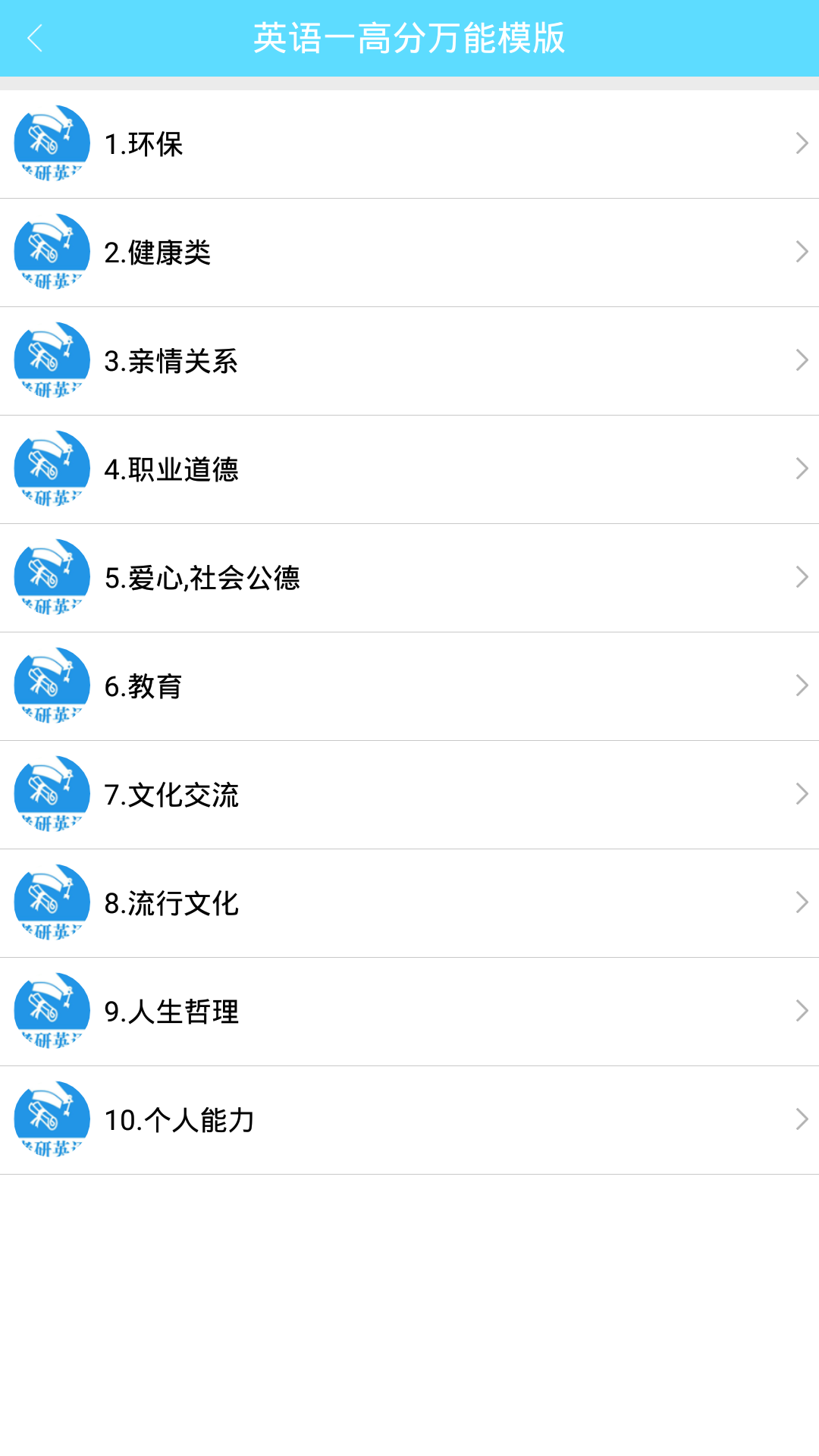Tap the chevron next to 4.职业道德
This screenshot has height=1456, width=819.
pos(802,469)
